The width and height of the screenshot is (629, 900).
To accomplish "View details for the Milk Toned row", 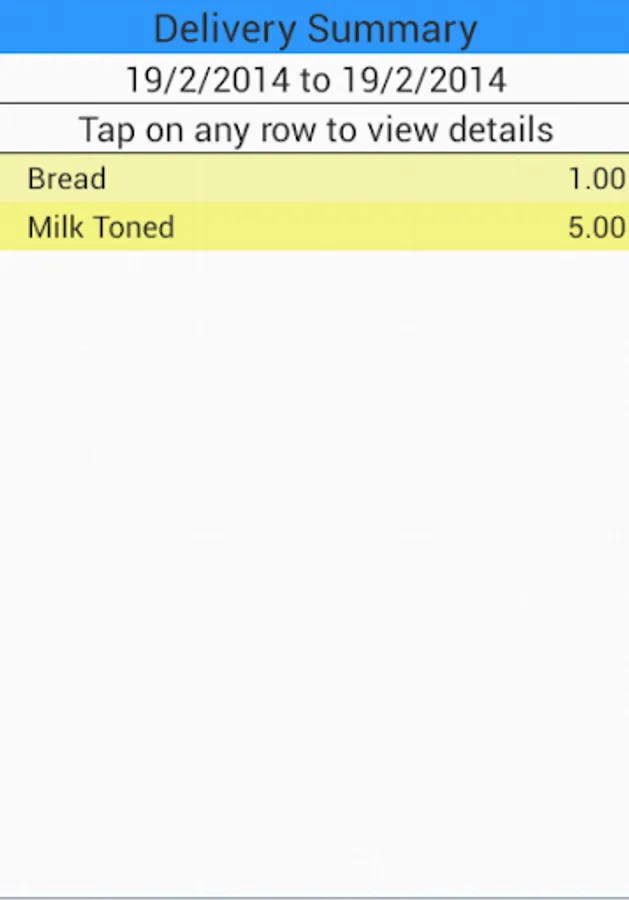I will (314, 227).
